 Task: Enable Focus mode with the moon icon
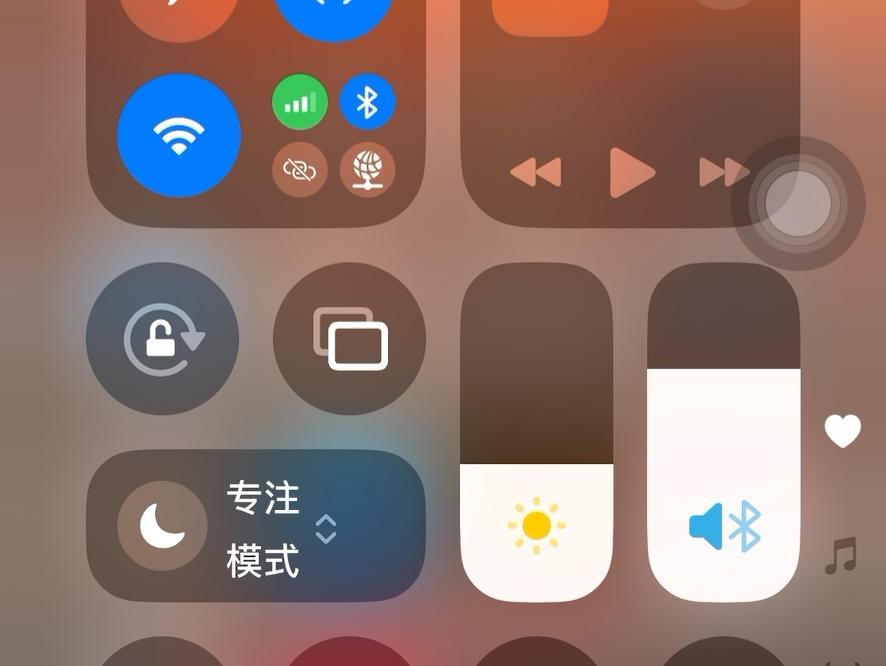[162, 525]
